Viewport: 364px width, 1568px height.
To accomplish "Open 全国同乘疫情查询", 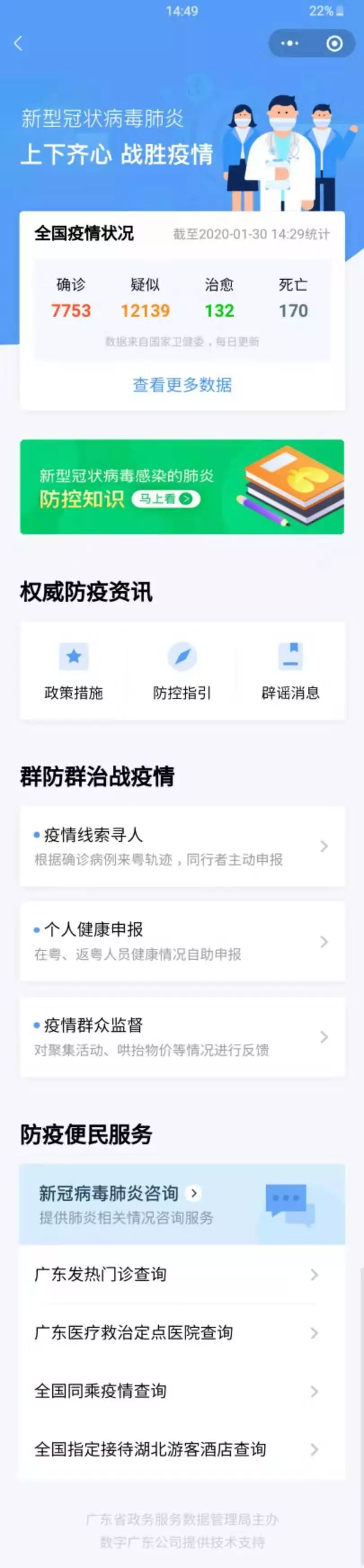I will click(x=182, y=1391).
